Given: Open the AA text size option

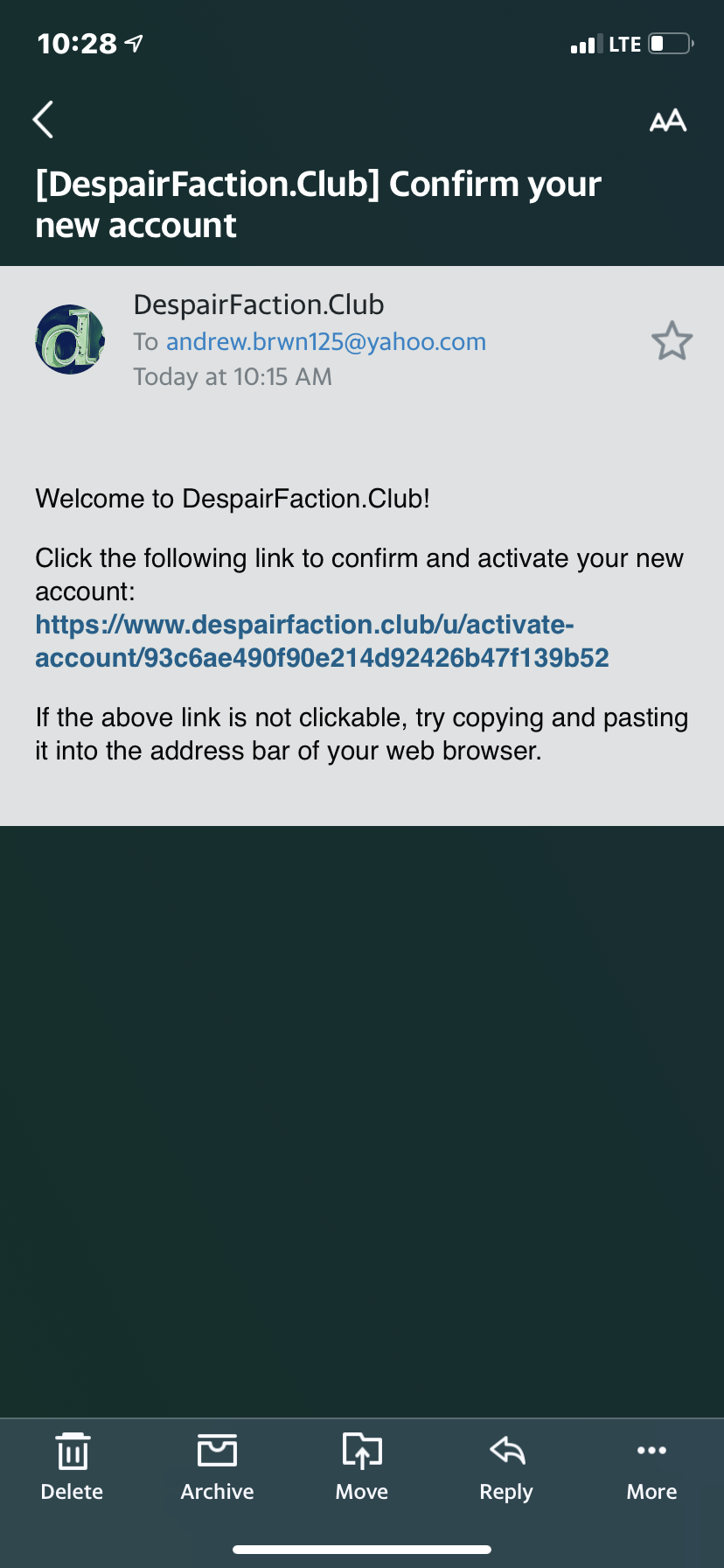Looking at the screenshot, I should point(668,121).
